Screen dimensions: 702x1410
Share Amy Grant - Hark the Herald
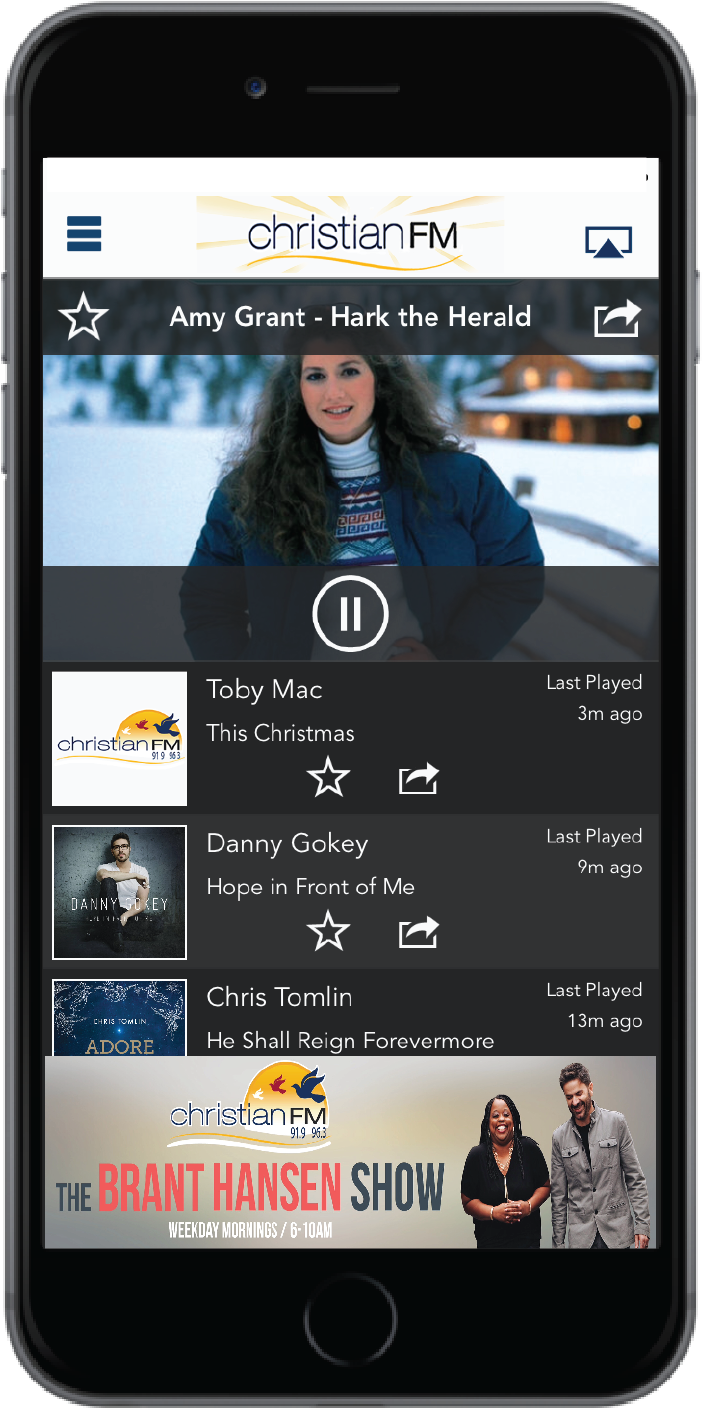616,319
